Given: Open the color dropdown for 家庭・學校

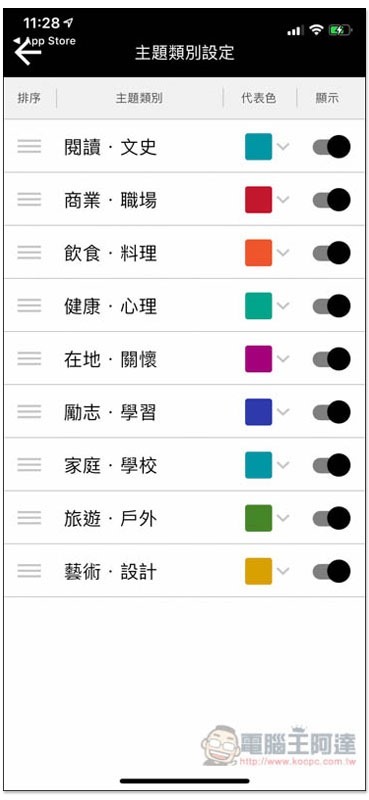Looking at the screenshot, I should point(267,465).
